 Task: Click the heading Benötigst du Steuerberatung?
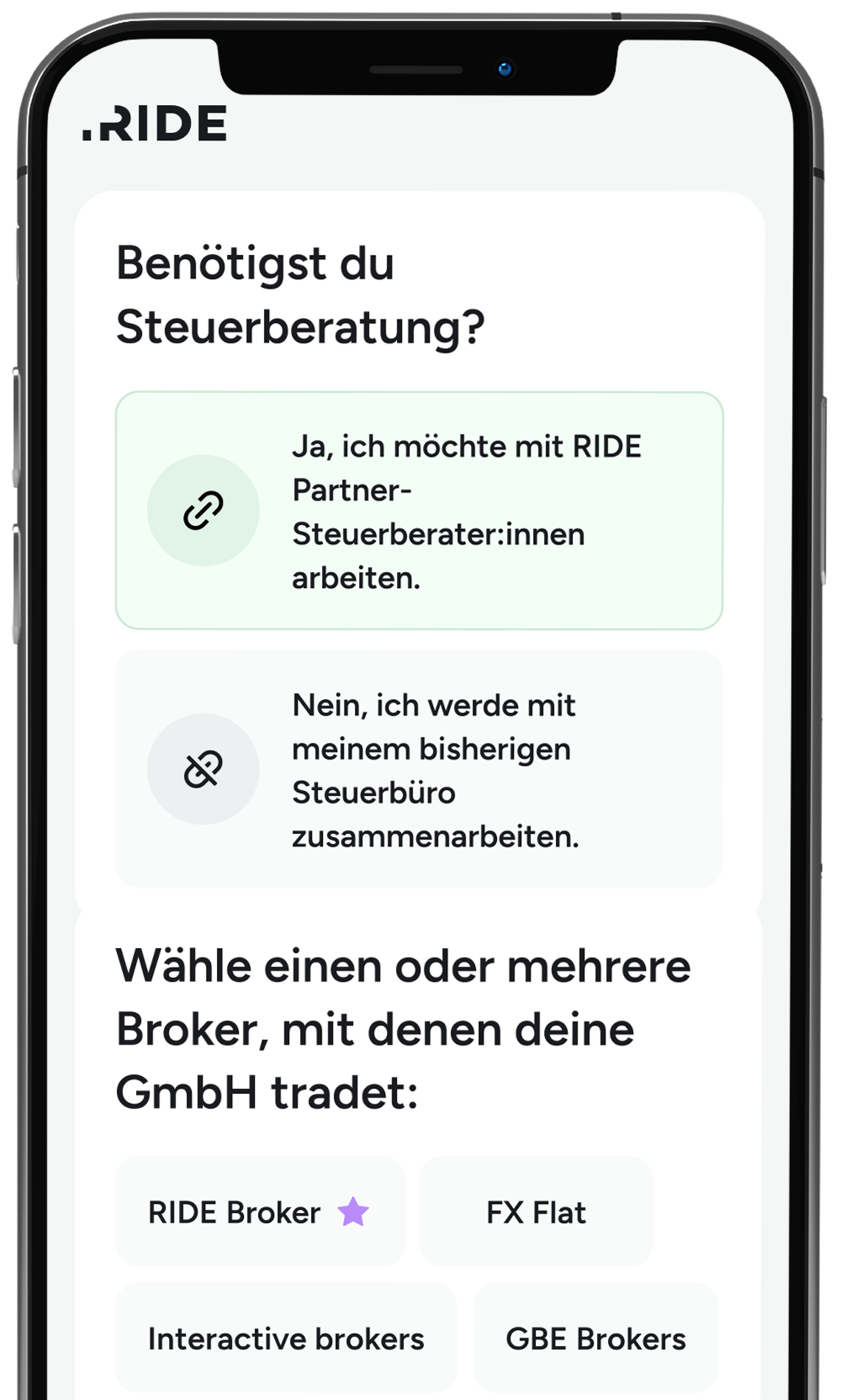(300, 295)
